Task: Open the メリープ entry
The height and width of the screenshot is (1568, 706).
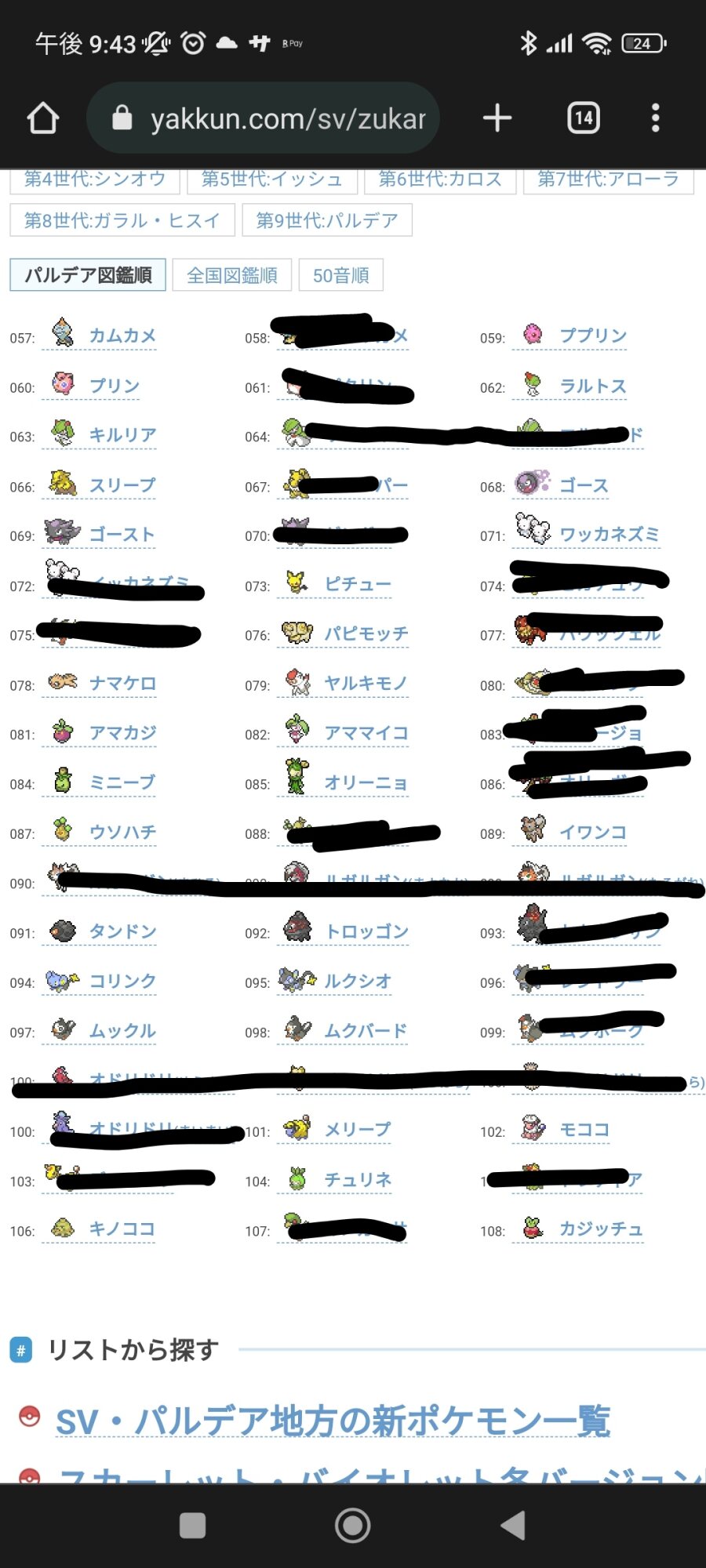Action: pos(358,1130)
